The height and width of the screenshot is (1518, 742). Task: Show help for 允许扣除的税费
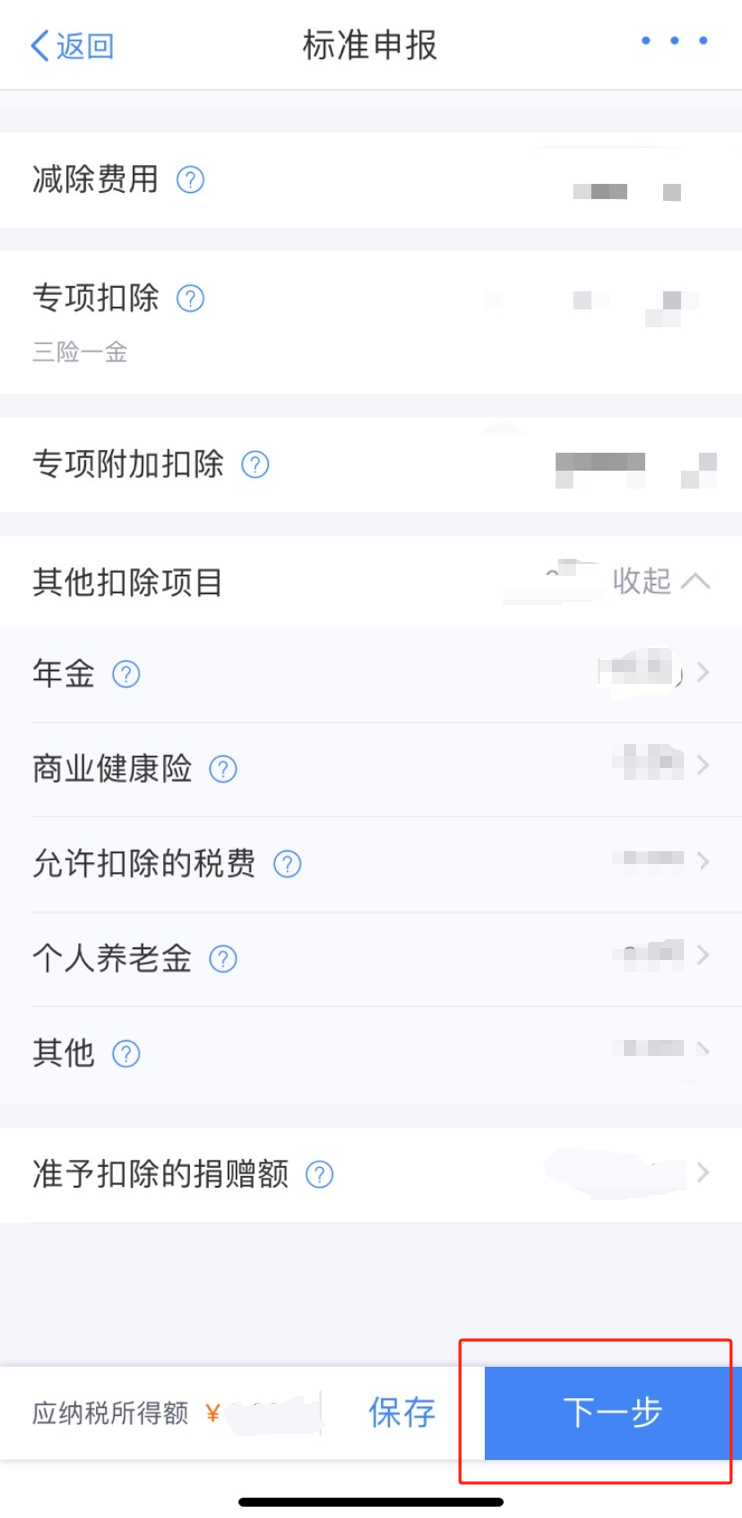point(287,864)
